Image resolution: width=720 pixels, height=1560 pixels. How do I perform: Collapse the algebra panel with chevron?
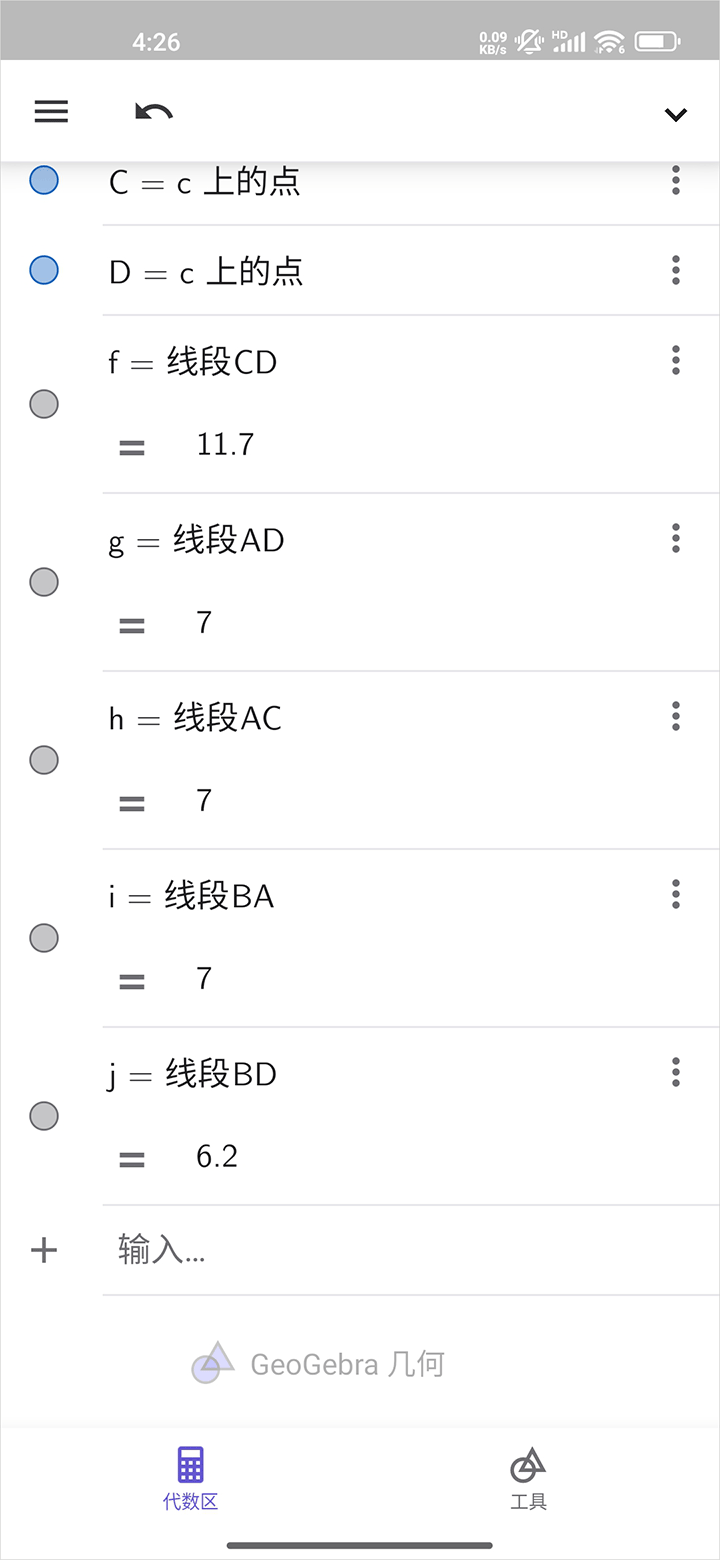point(676,114)
